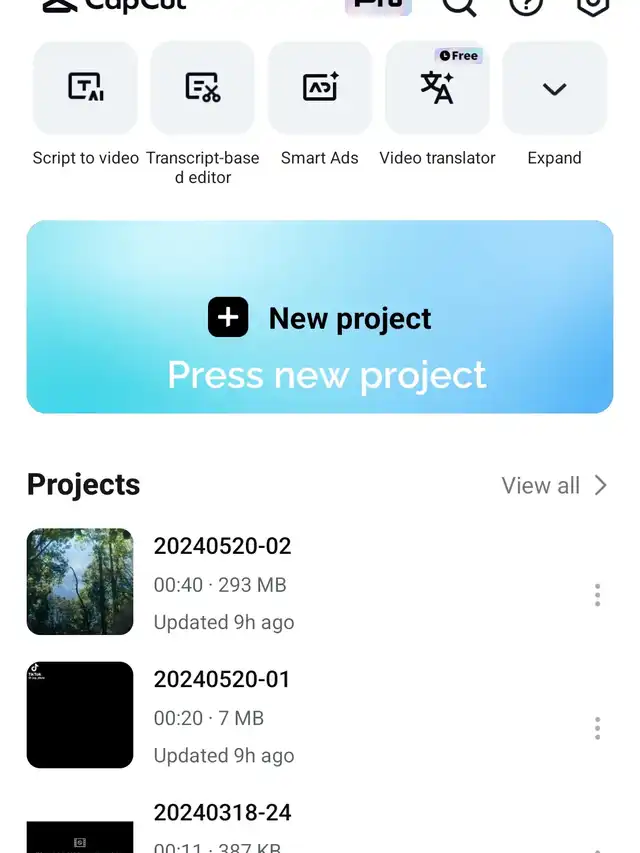Open the help question mark icon
This screenshot has width=640, height=853.
[x=526, y=5]
